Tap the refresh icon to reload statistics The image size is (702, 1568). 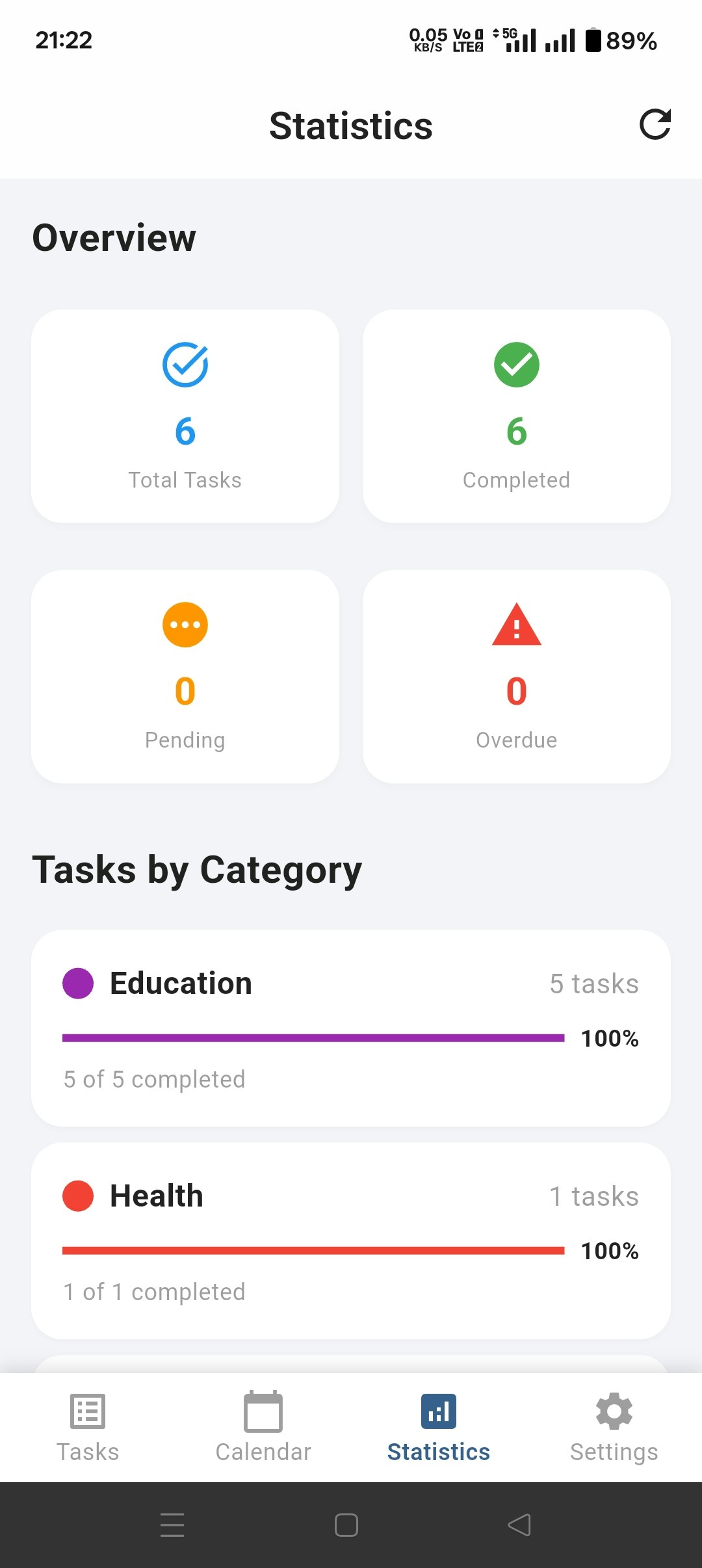click(x=656, y=125)
